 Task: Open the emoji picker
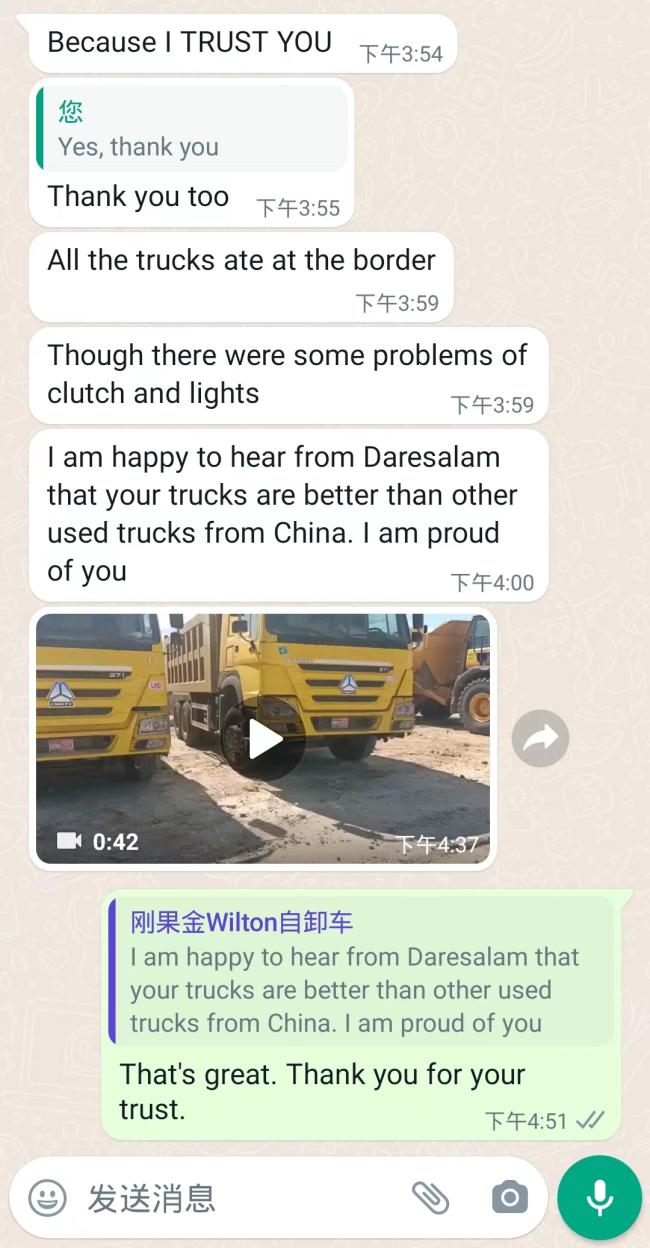[47, 1197]
